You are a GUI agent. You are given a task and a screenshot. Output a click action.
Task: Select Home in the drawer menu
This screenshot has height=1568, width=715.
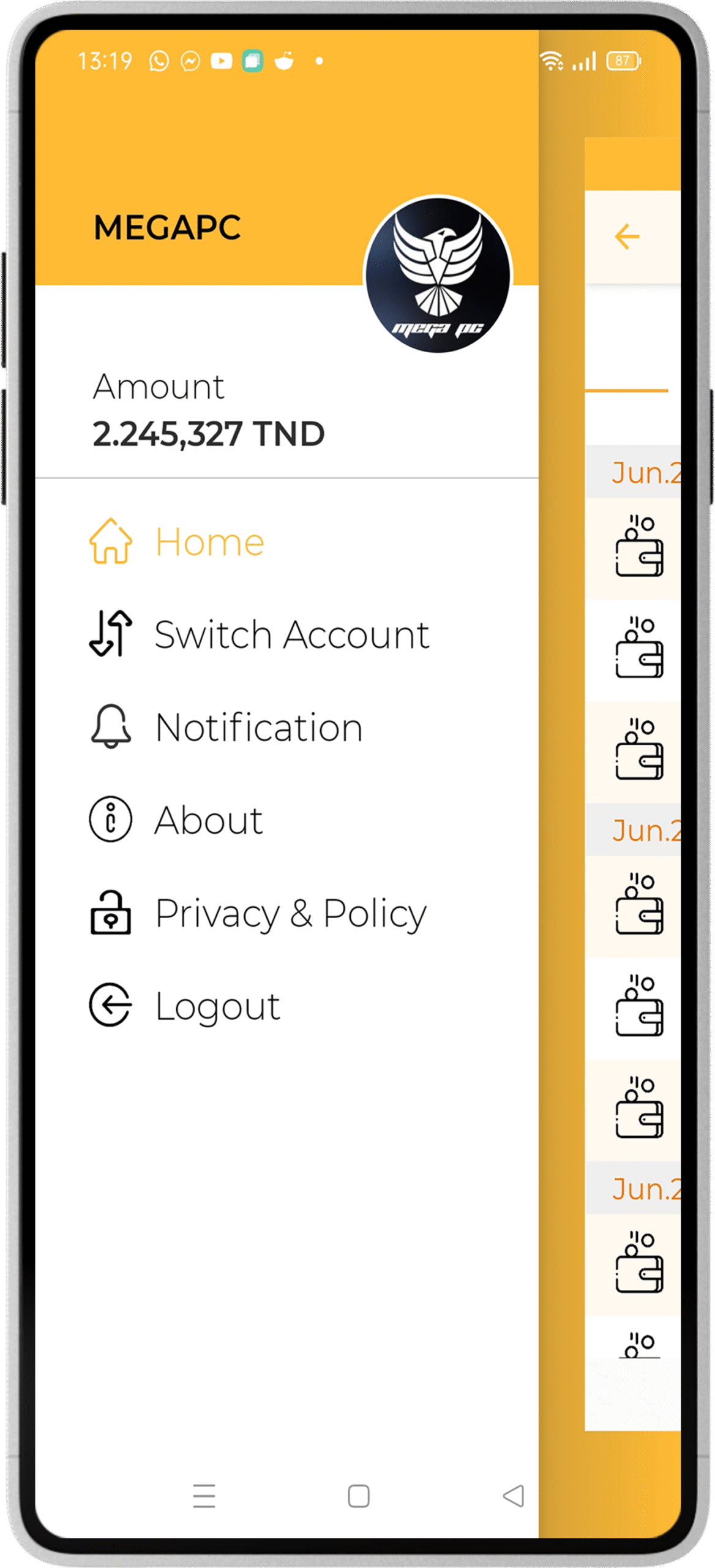point(178,541)
